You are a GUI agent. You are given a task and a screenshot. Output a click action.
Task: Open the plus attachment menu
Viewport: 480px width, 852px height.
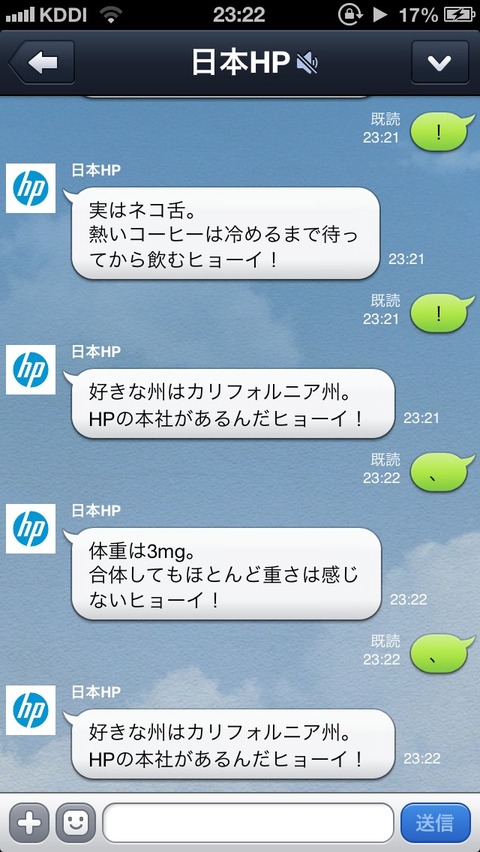pos(29,823)
